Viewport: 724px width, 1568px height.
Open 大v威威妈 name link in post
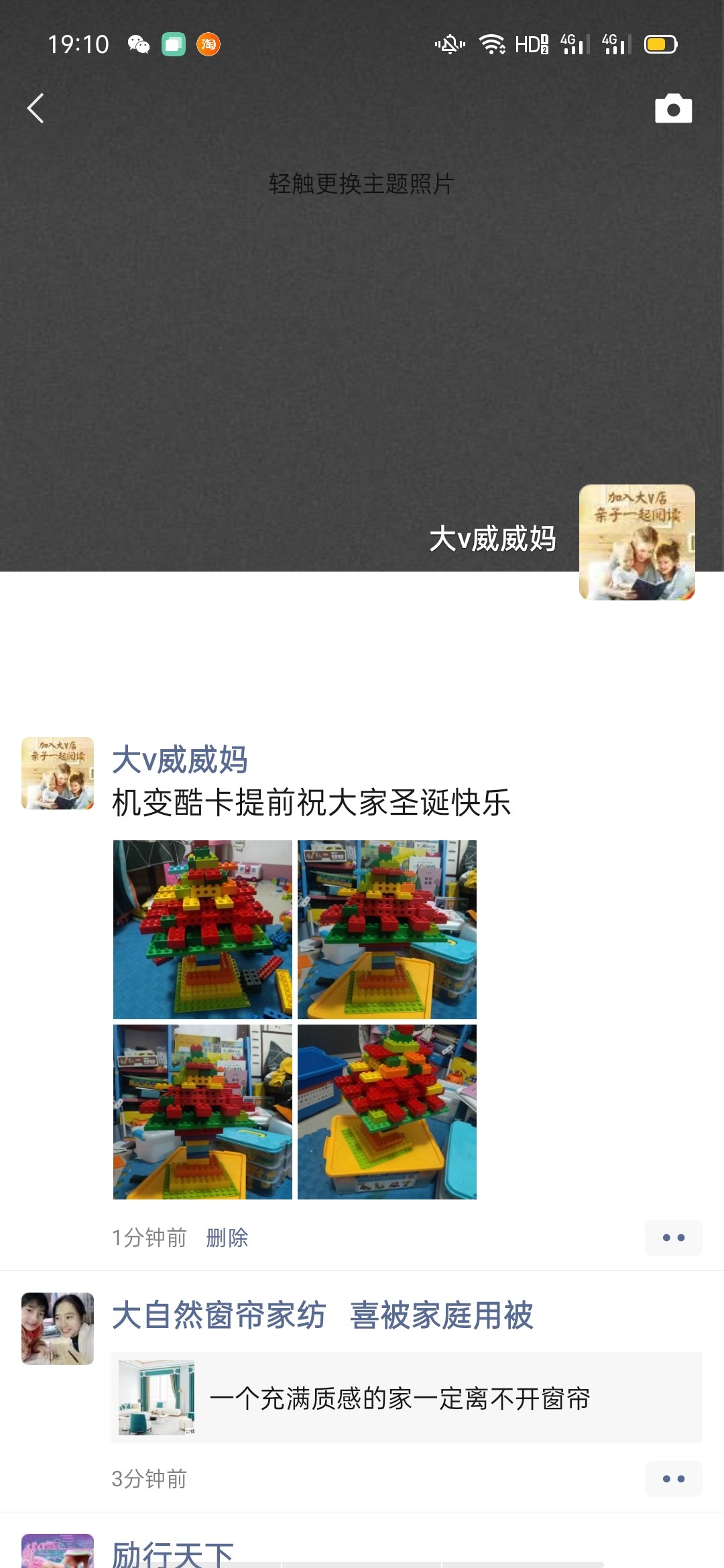[180, 760]
